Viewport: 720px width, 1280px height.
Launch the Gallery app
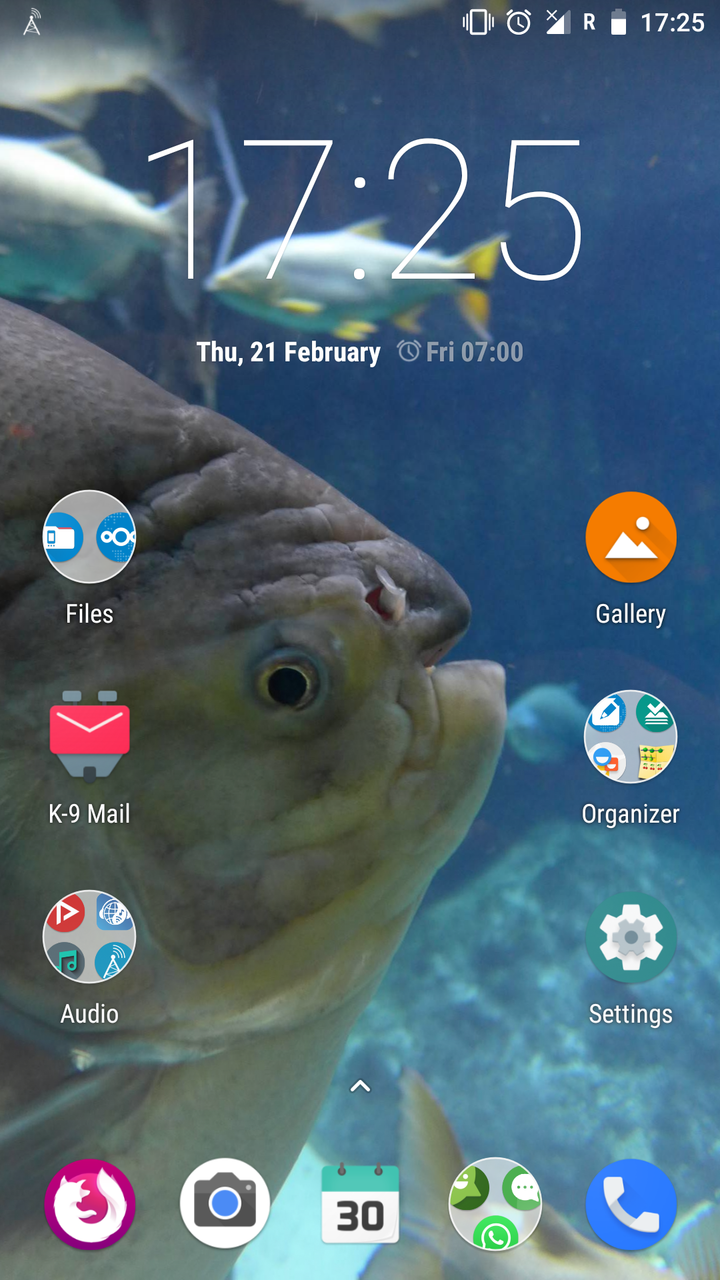[630, 538]
